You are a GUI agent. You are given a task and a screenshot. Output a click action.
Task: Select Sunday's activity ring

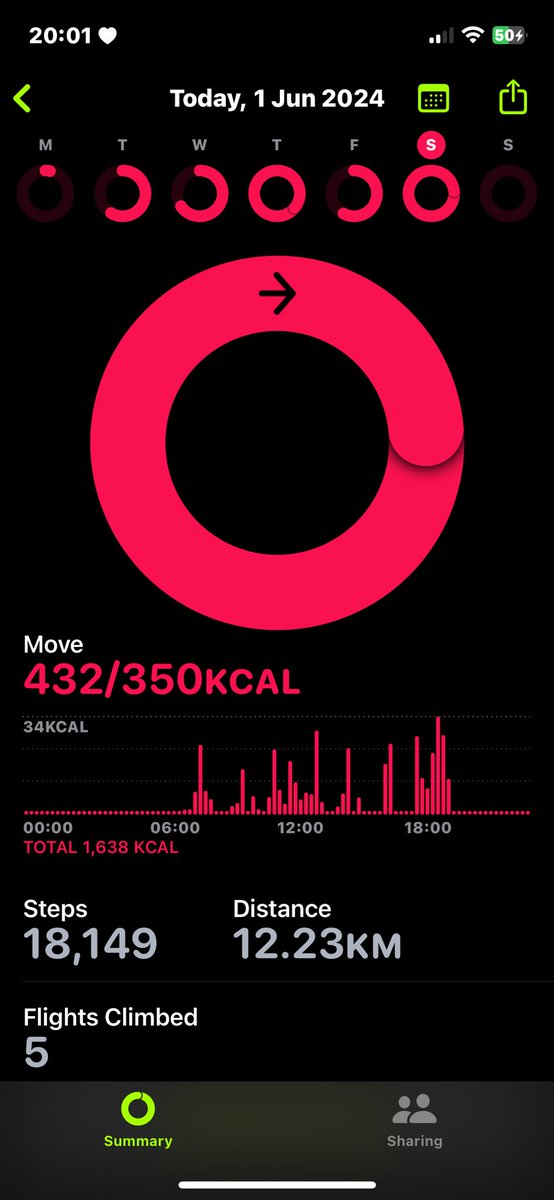[x=509, y=193]
